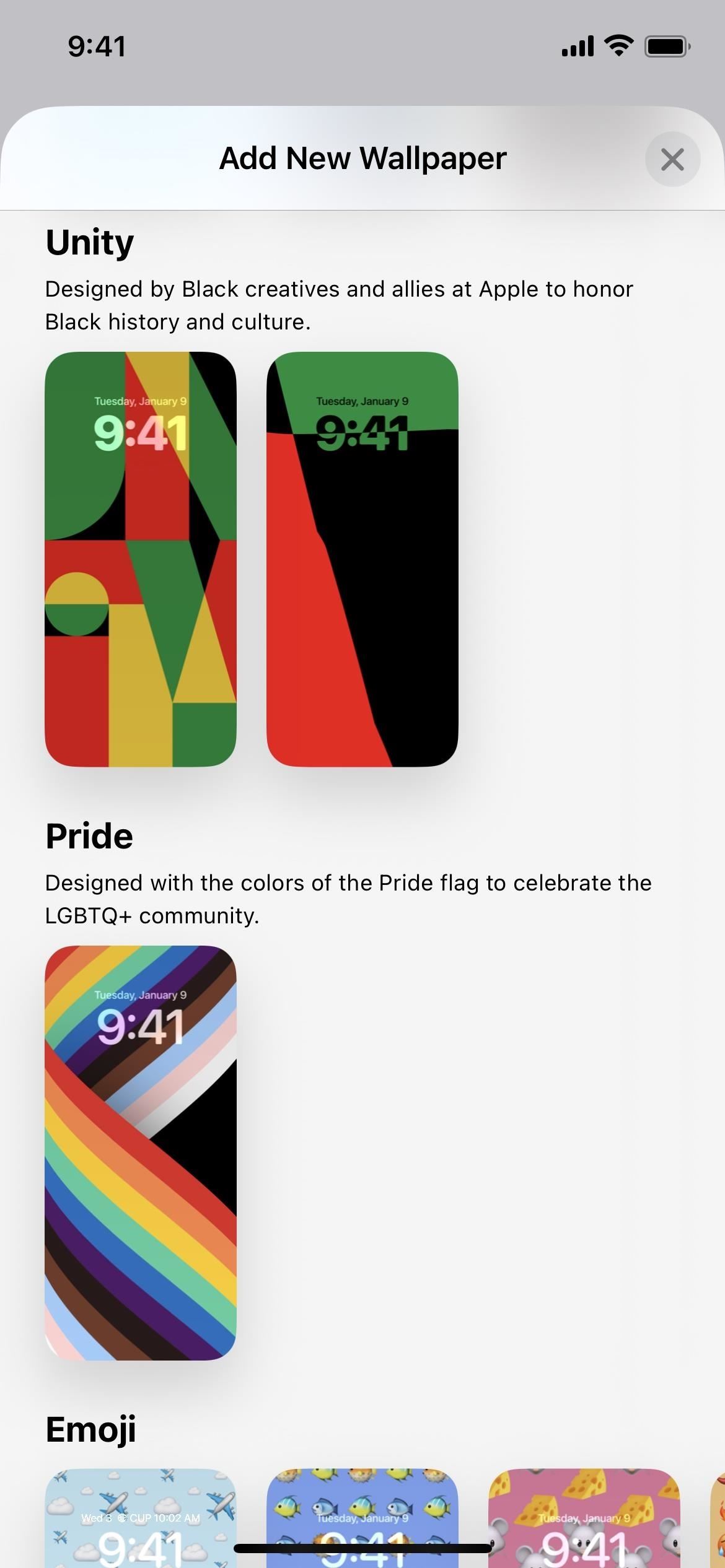The height and width of the screenshot is (1568, 725).
Task: Close the Add New Wallpaper sheet
Action: (672, 159)
